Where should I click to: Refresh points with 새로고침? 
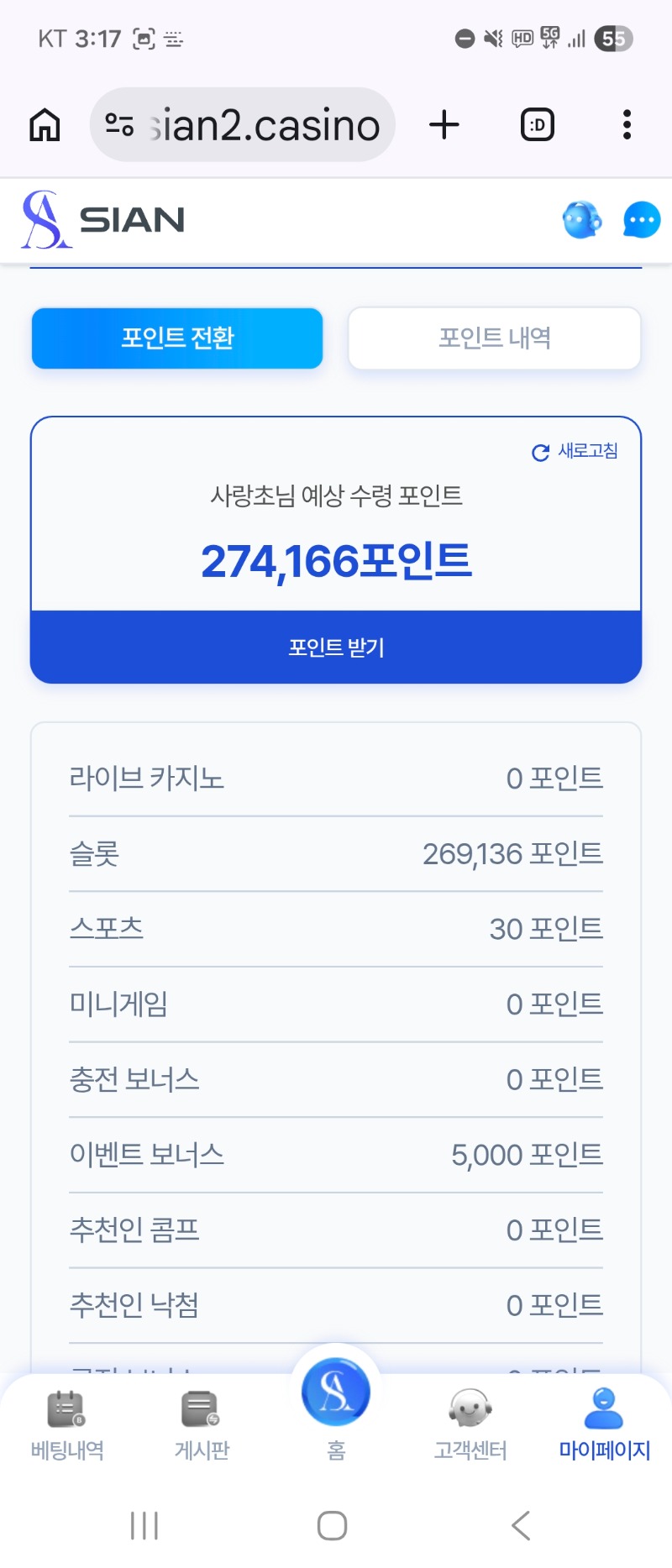(x=575, y=452)
